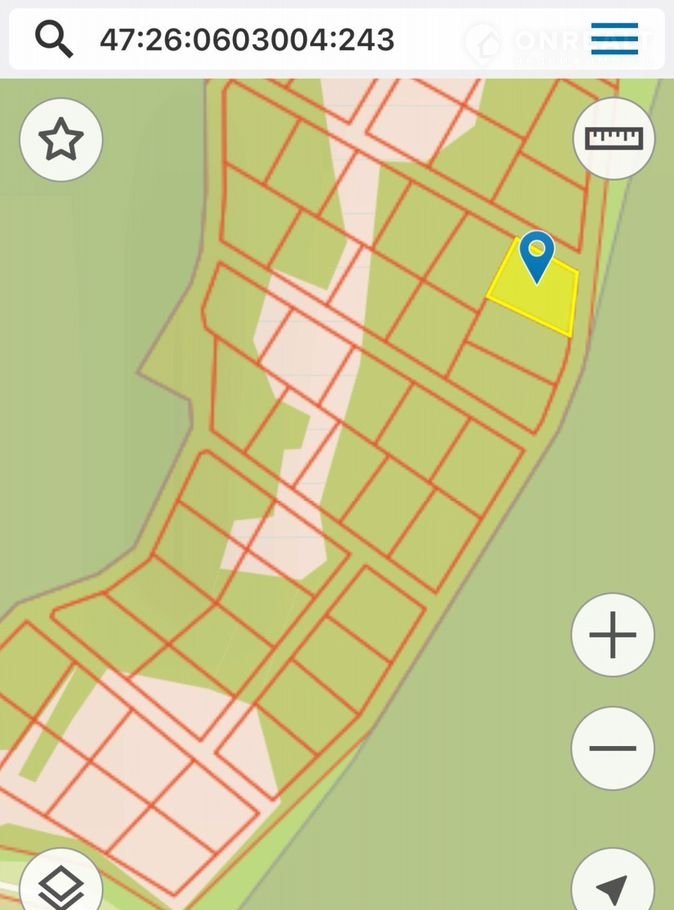Tap the search magnifier icon
Image resolution: width=674 pixels, height=910 pixels.
coord(54,39)
